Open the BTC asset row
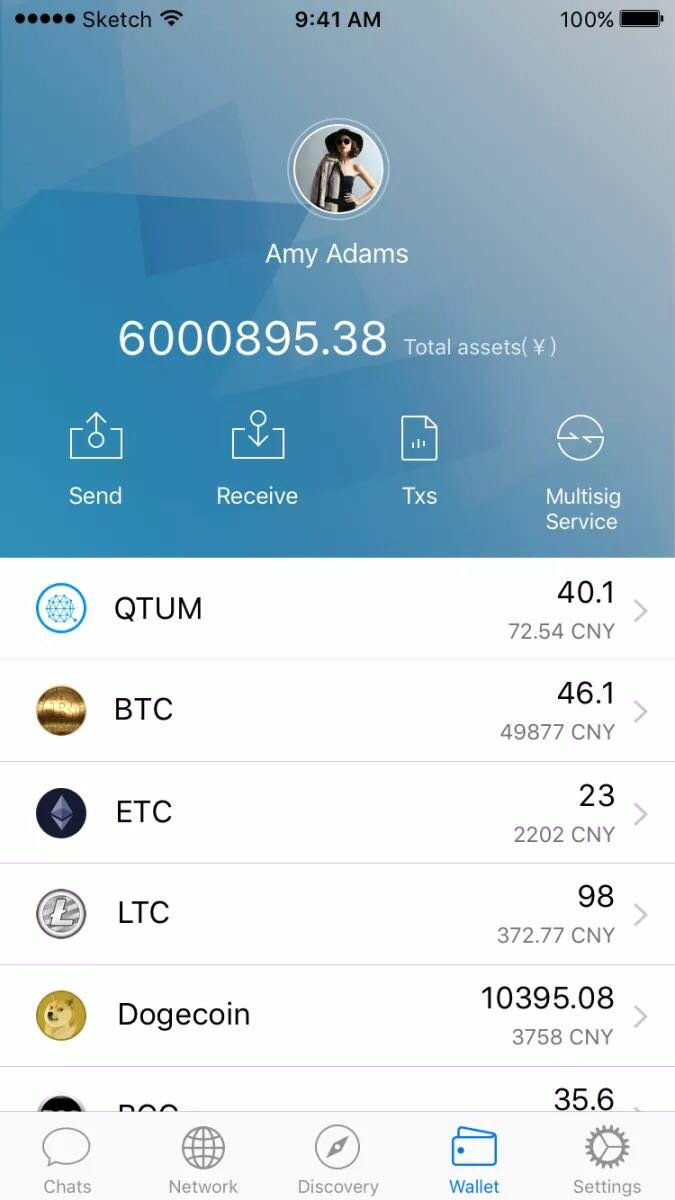The image size is (675, 1200). [337, 711]
